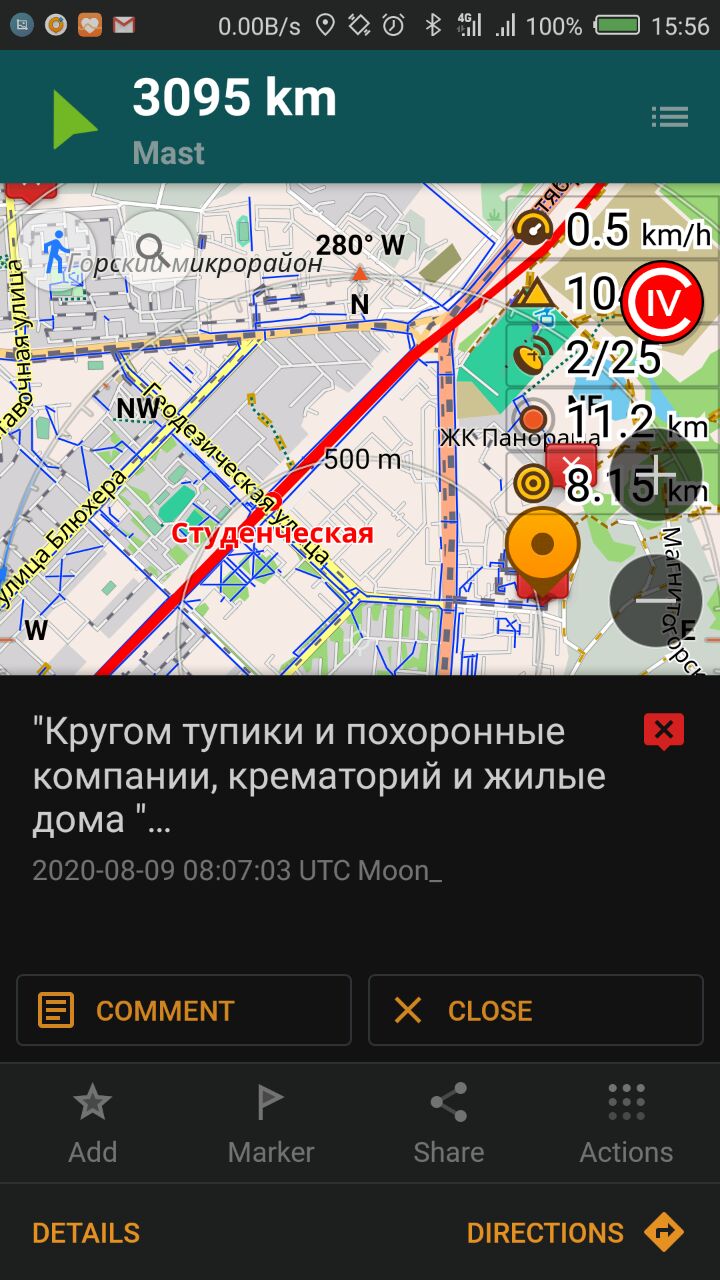Open DETAILS of the note
The height and width of the screenshot is (1280, 720).
click(x=86, y=1232)
